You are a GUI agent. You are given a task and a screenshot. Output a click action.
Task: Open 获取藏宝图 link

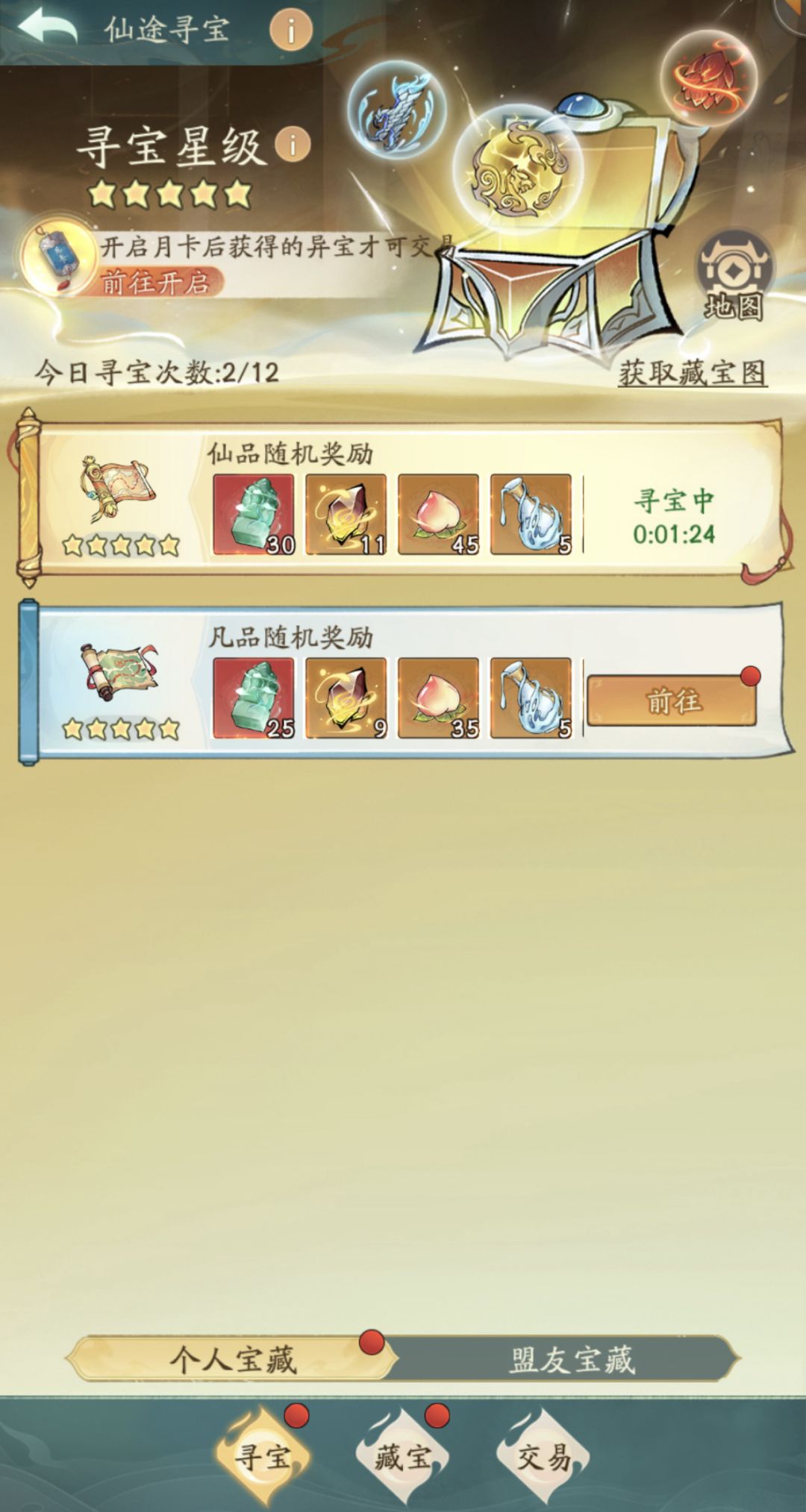(x=694, y=371)
